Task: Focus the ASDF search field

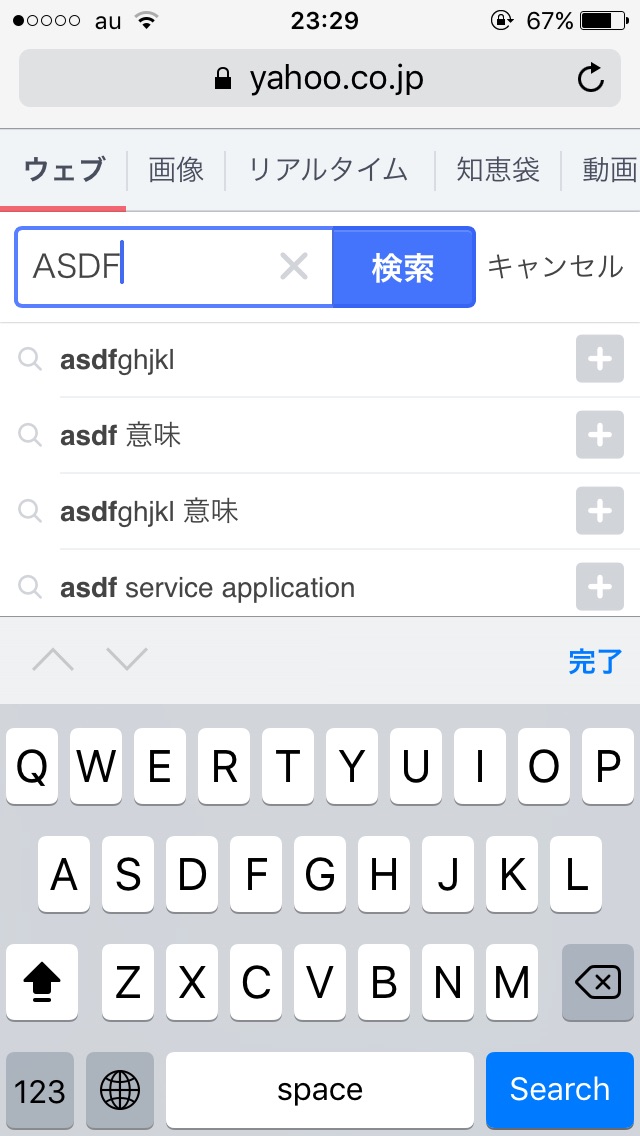Action: (x=150, y=267)
